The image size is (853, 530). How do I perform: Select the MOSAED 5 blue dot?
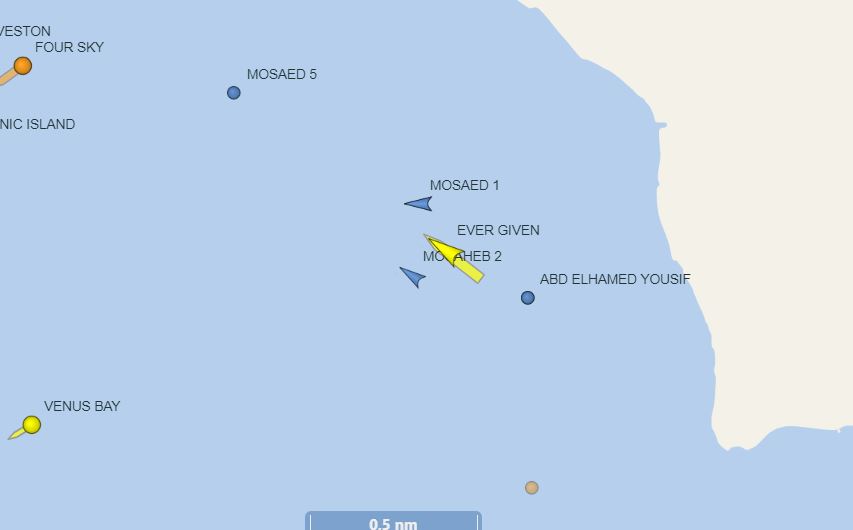233,93
